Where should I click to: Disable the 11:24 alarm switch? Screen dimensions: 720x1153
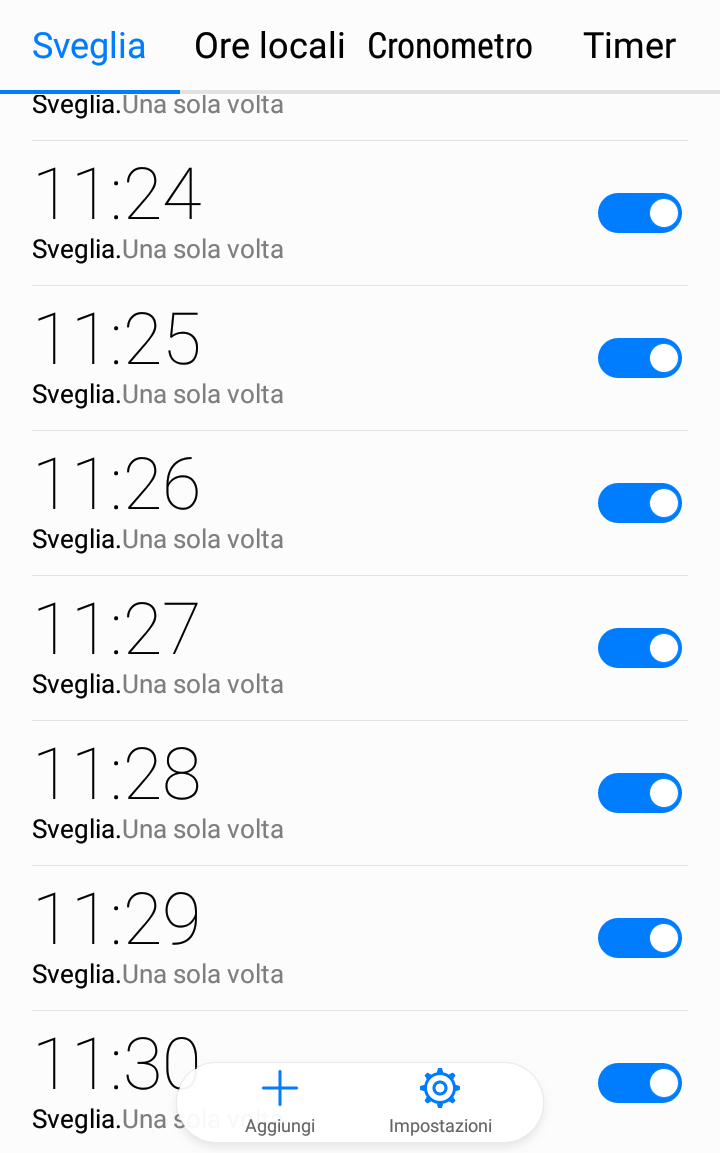(639, 213)
